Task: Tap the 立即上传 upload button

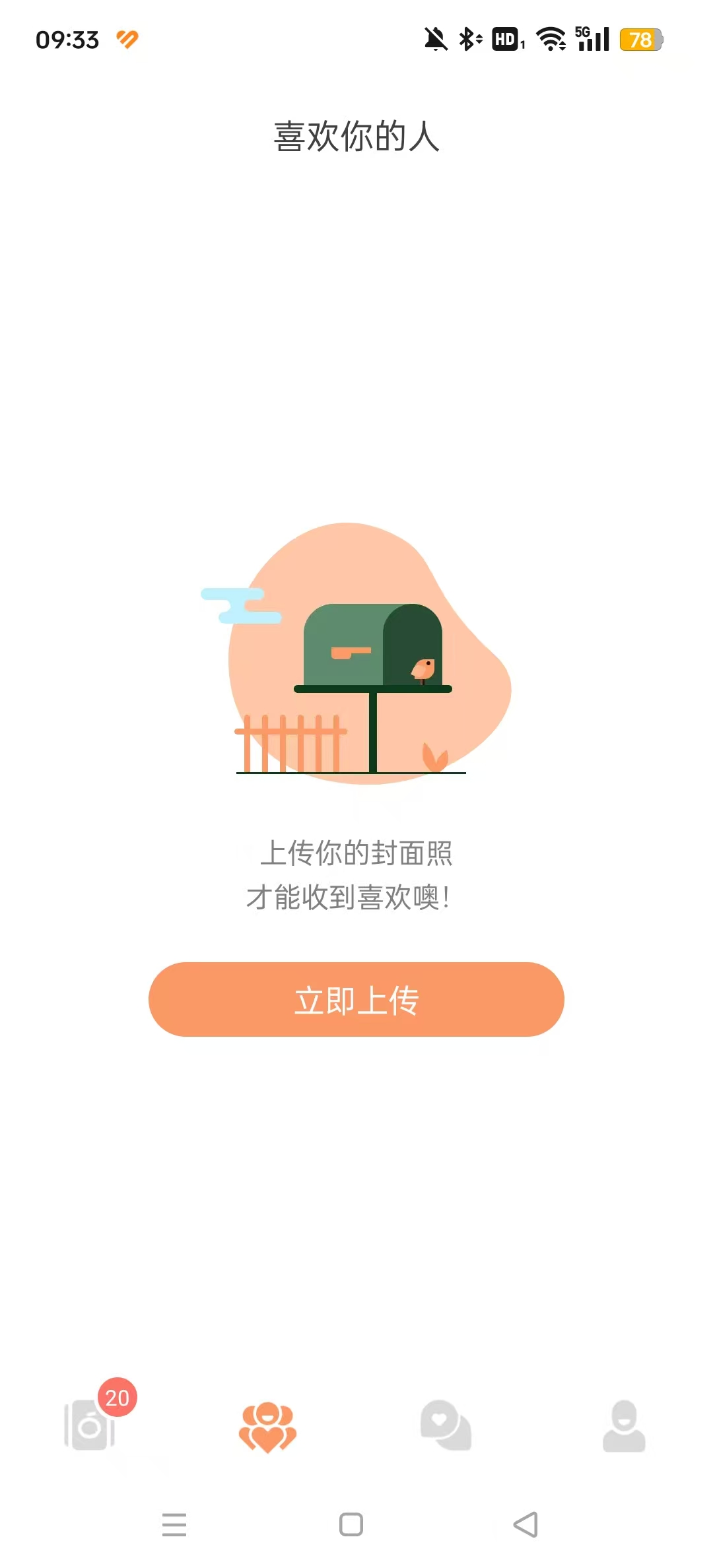Action: point(356,999)
